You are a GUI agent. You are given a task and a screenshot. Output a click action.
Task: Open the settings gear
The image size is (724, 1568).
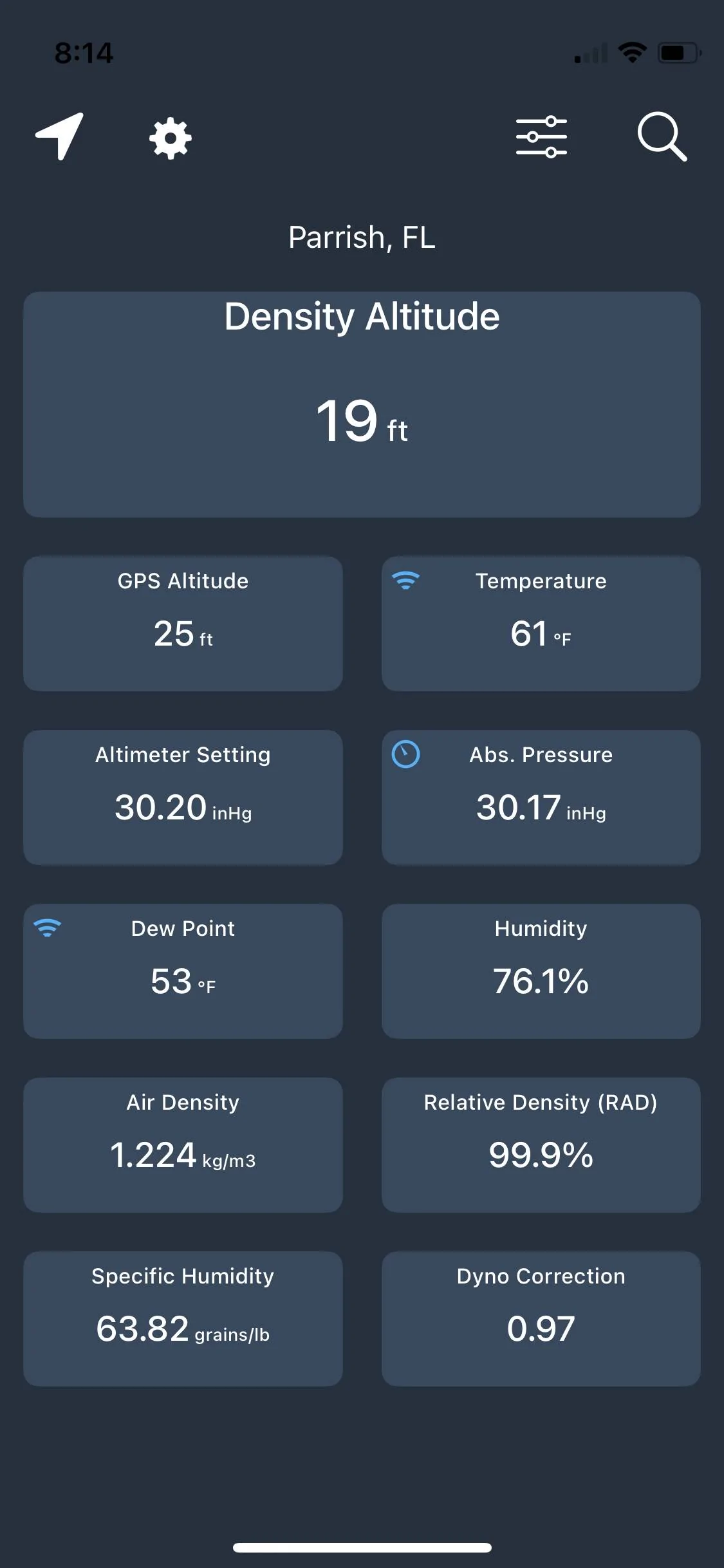(171, 138)
